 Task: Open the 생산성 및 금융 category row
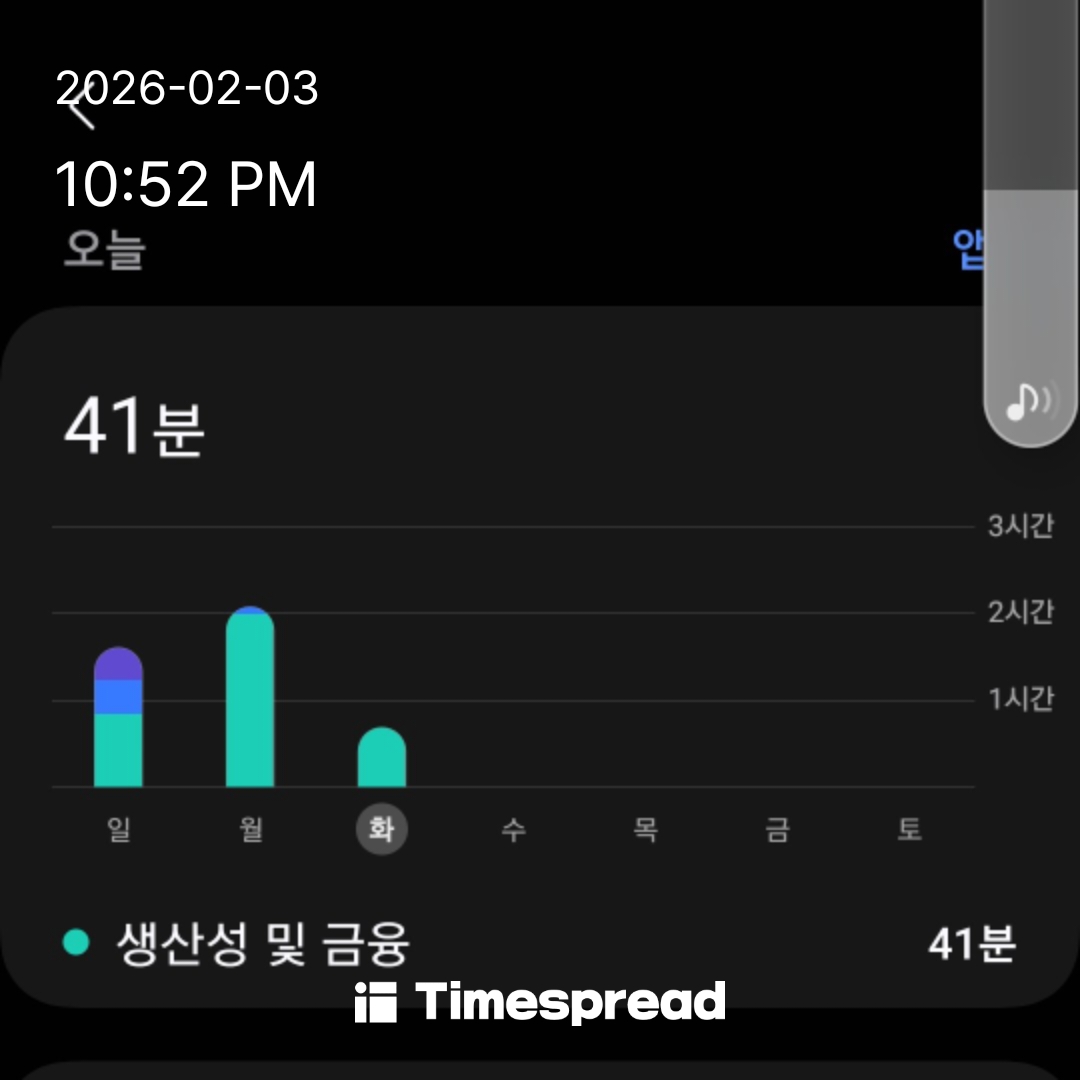540,943
